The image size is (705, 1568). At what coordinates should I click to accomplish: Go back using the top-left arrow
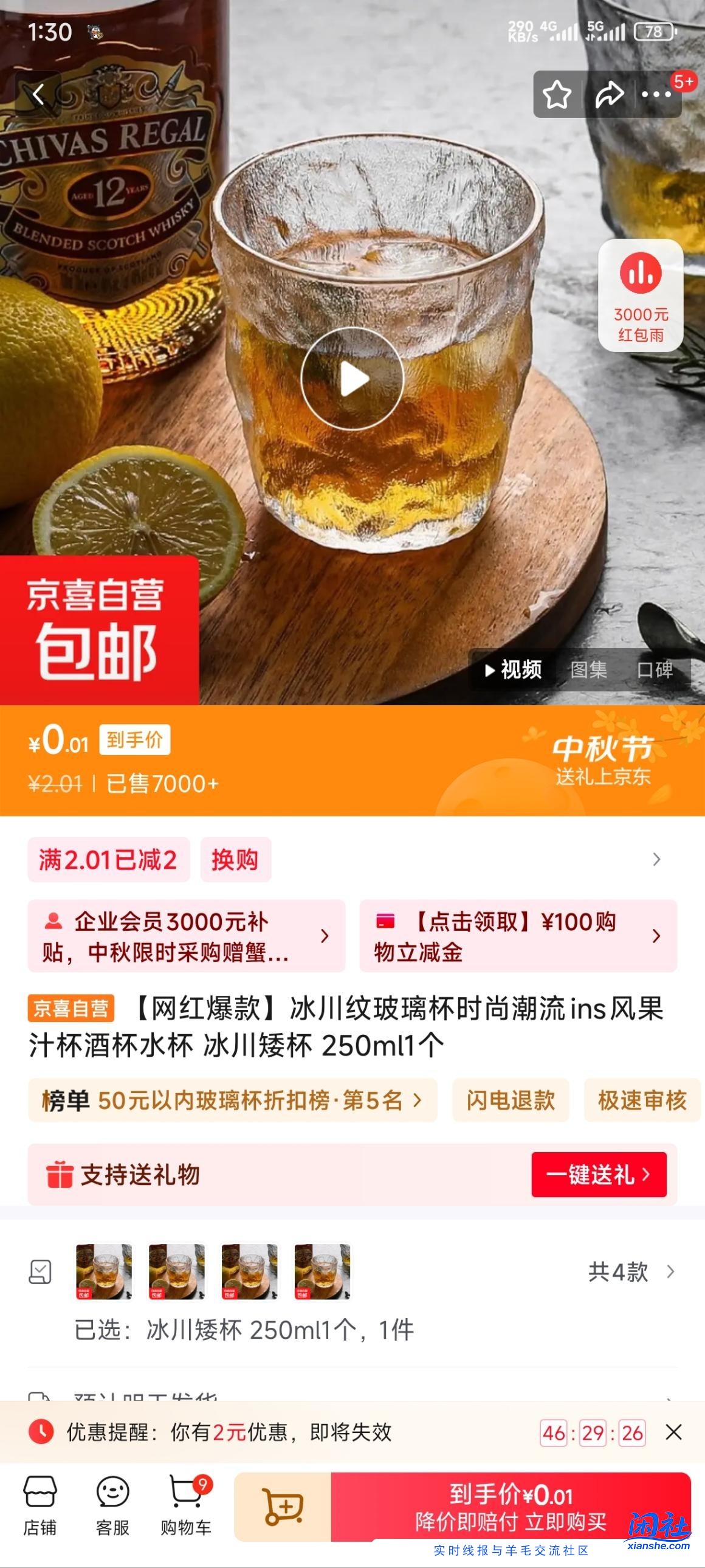pos(38,94)
